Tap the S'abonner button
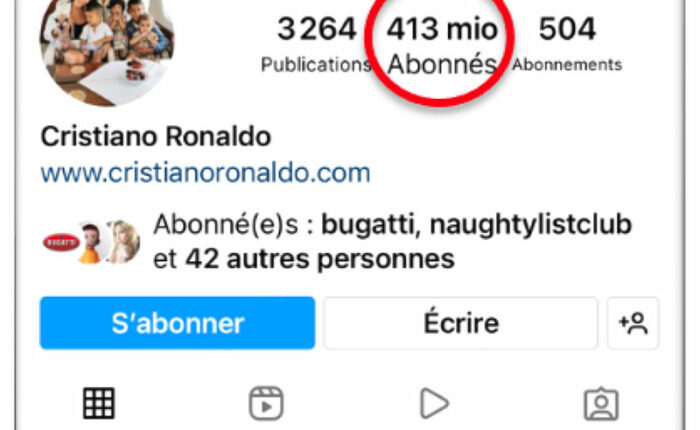Screen dimensions: 700x430 click(x=177, y=323)
